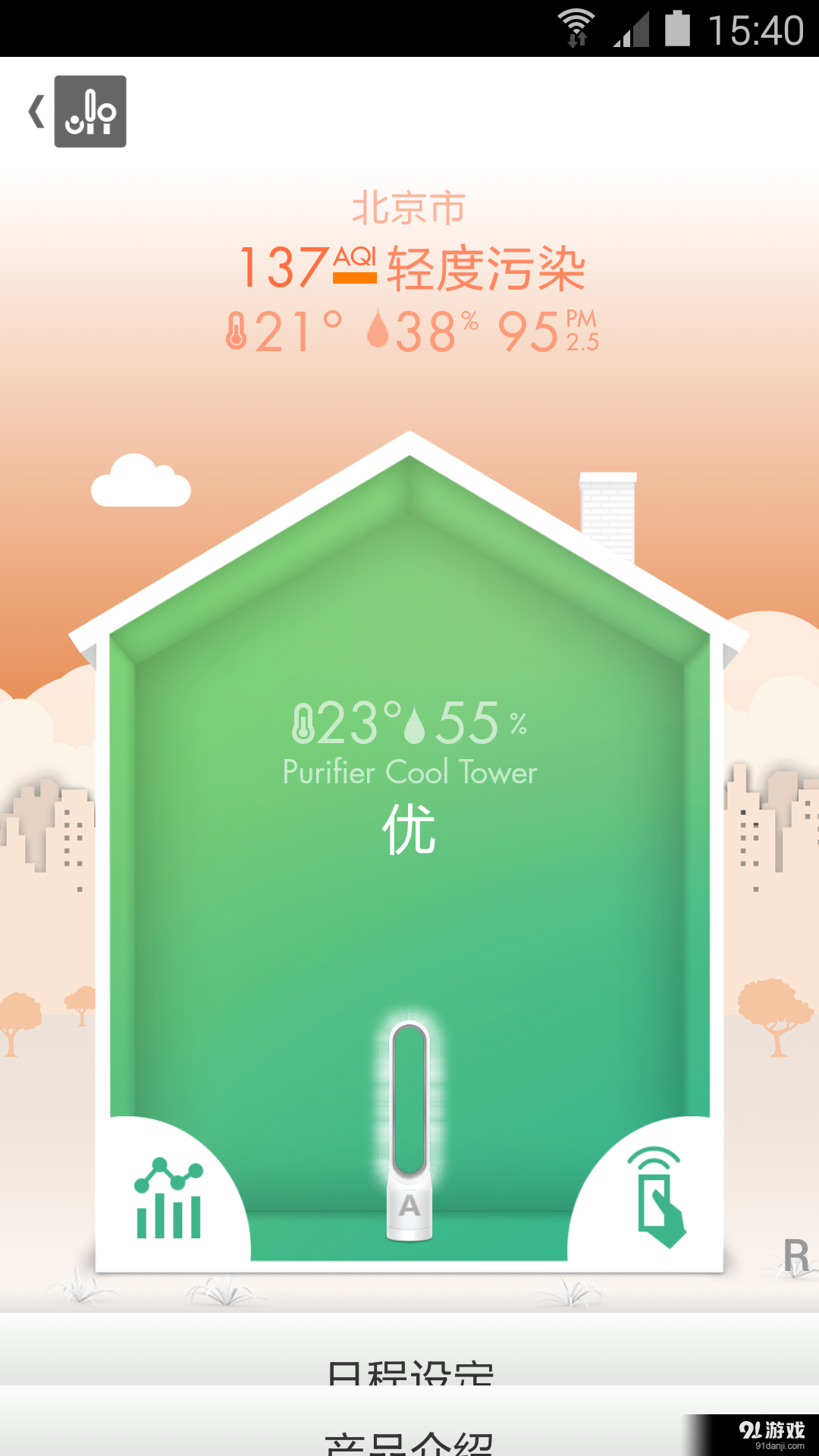Open the air quality statistics chart
819x1456 pixels.
[168, 1200]
